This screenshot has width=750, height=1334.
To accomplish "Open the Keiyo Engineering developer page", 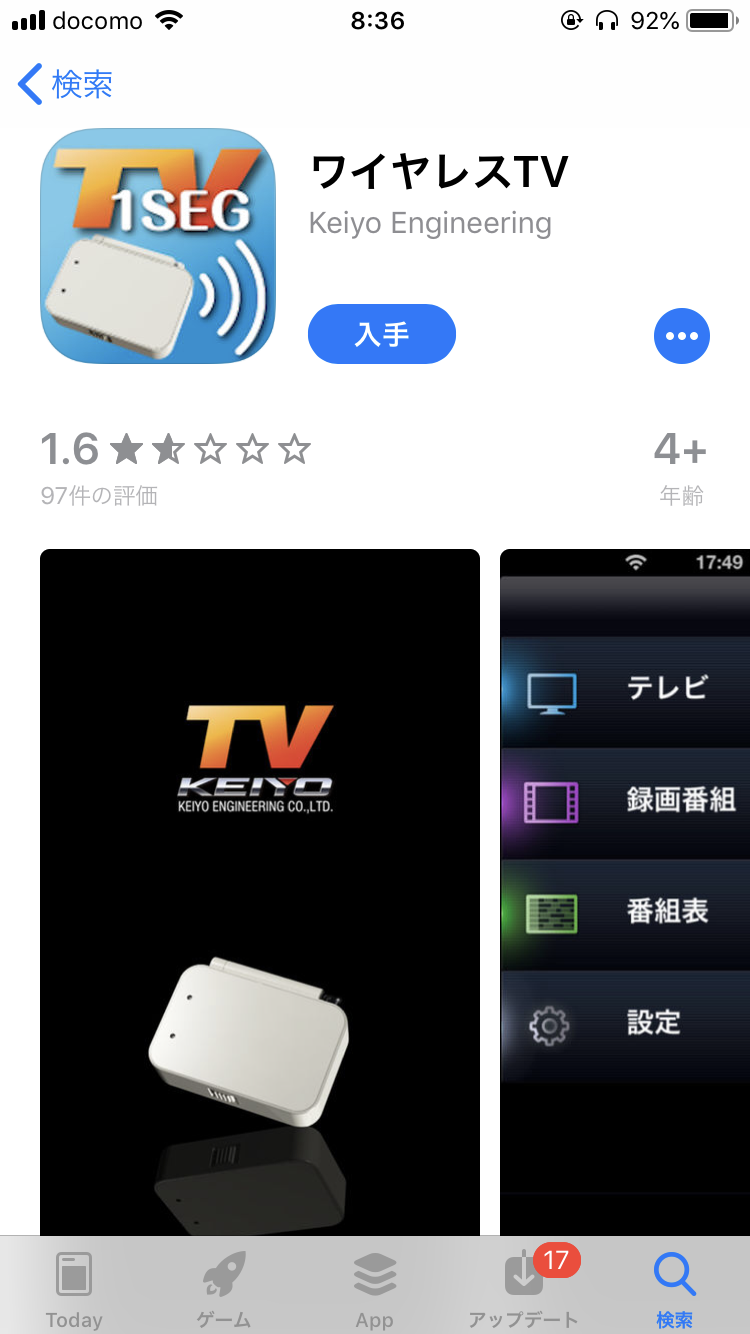I will pyautogui.click(x=430, y=223).
